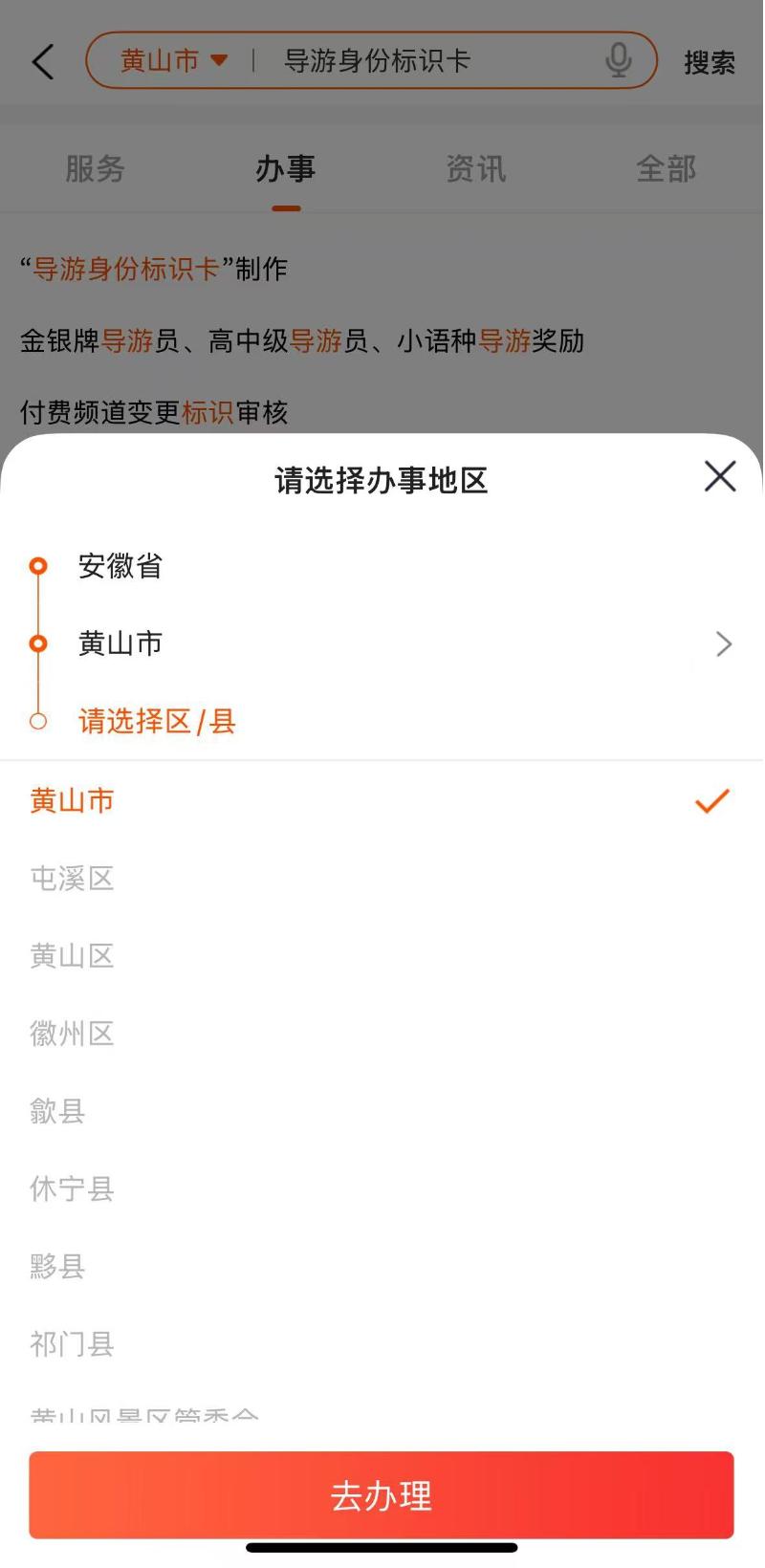The height and width of the screenshot is (1568, 765).
Task: Choose 黄山区 as the district
Action: (73, 956)
